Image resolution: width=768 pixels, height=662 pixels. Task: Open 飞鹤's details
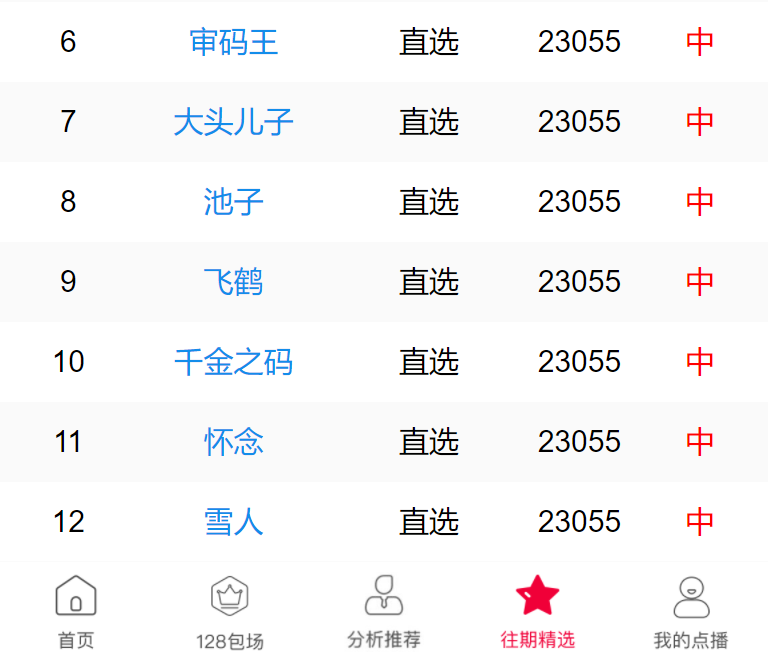234,282
